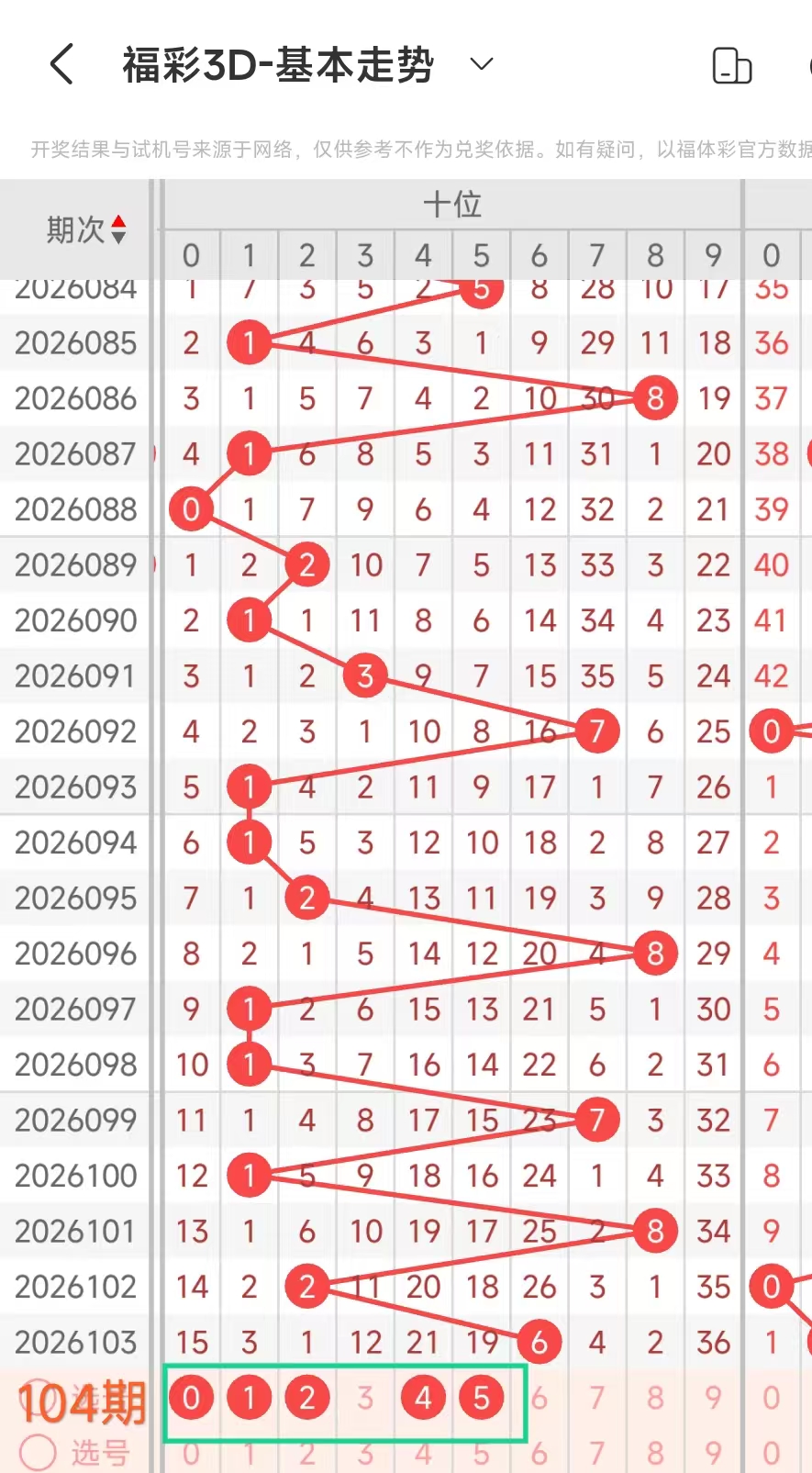Pick number 8 in the 十位 pick row
812x1473 pixels.
(x=655, y=1398)
